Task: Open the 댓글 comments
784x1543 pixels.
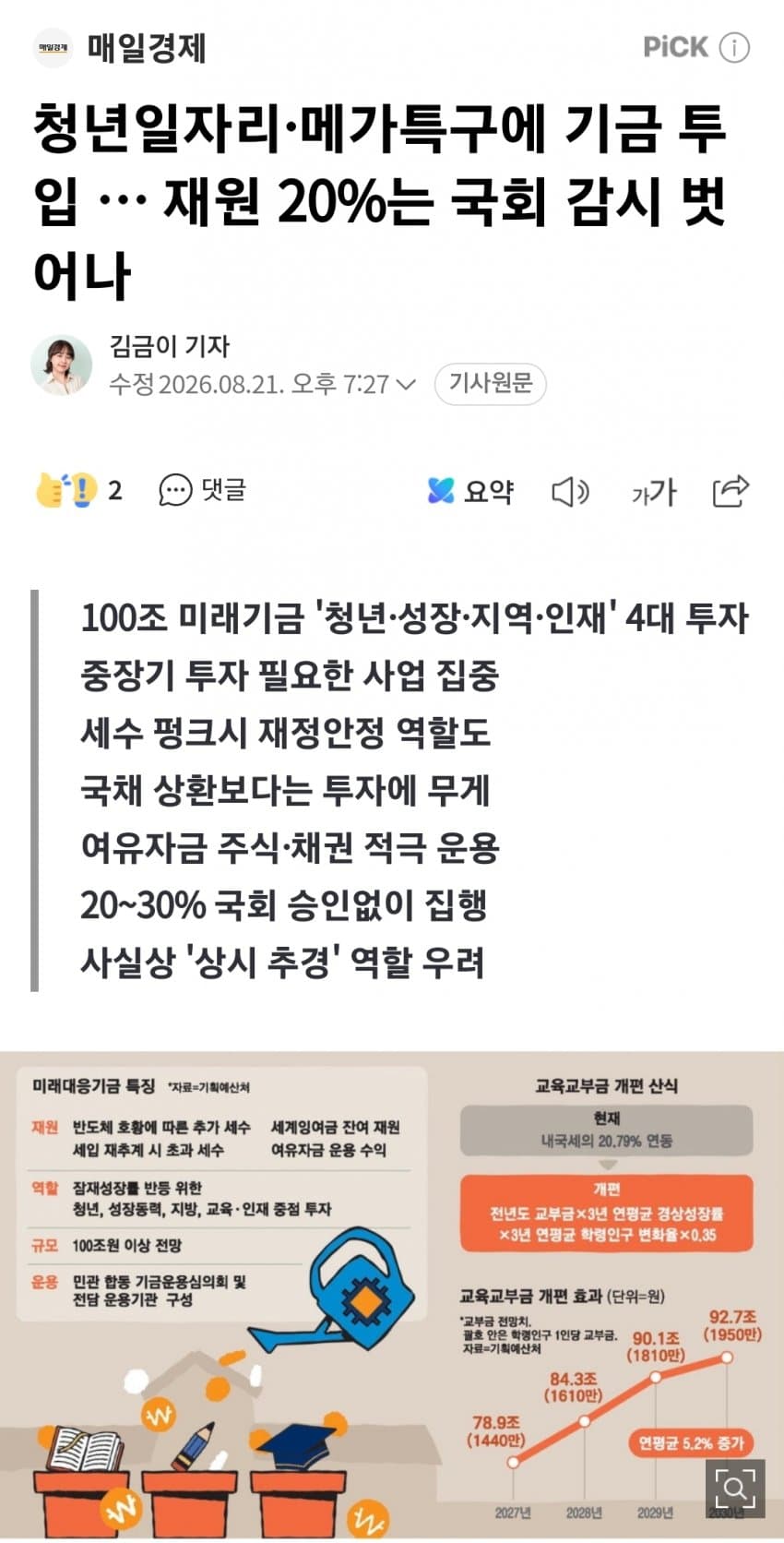Action: [x=202, y=490]
